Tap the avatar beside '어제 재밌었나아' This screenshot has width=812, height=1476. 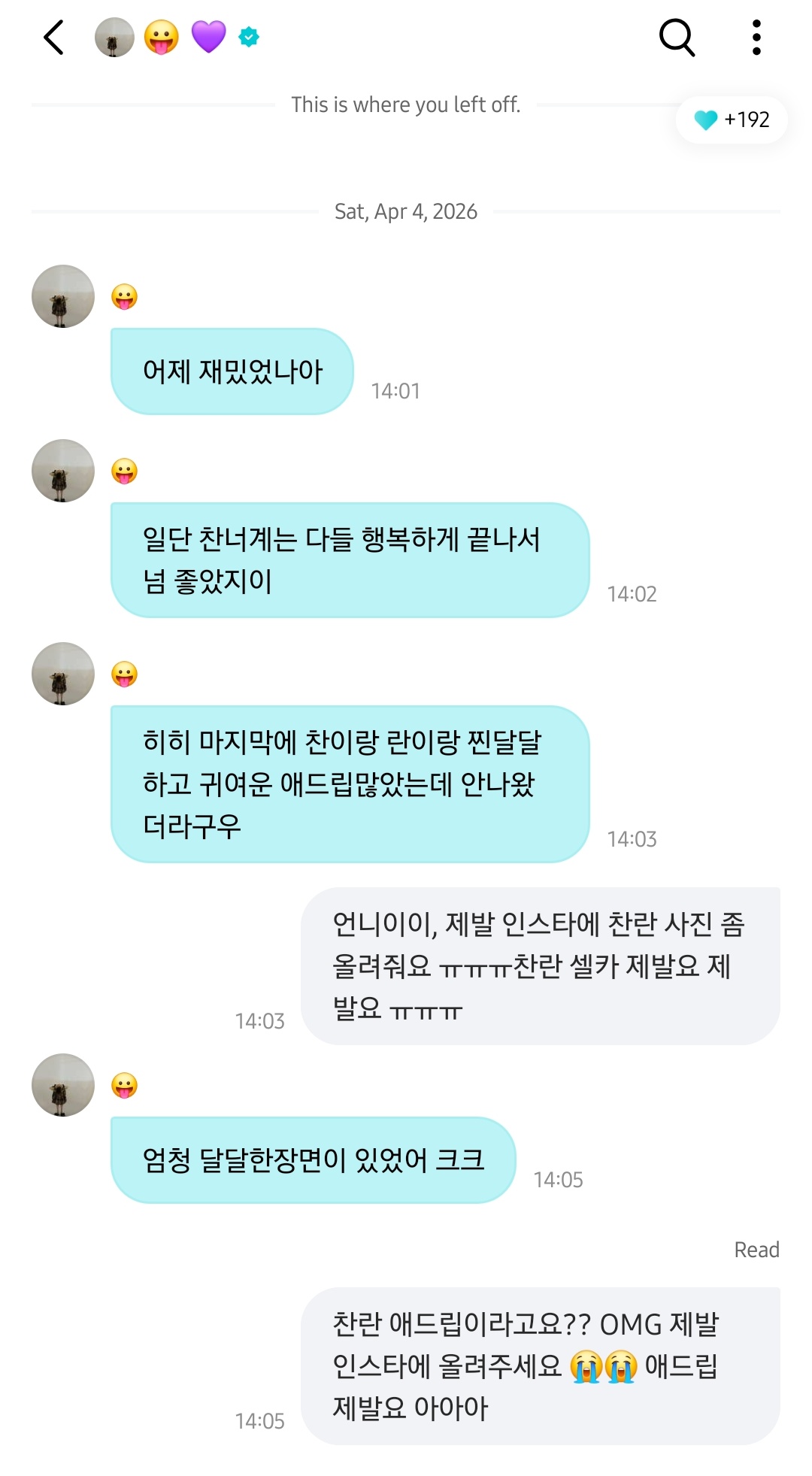62,296
